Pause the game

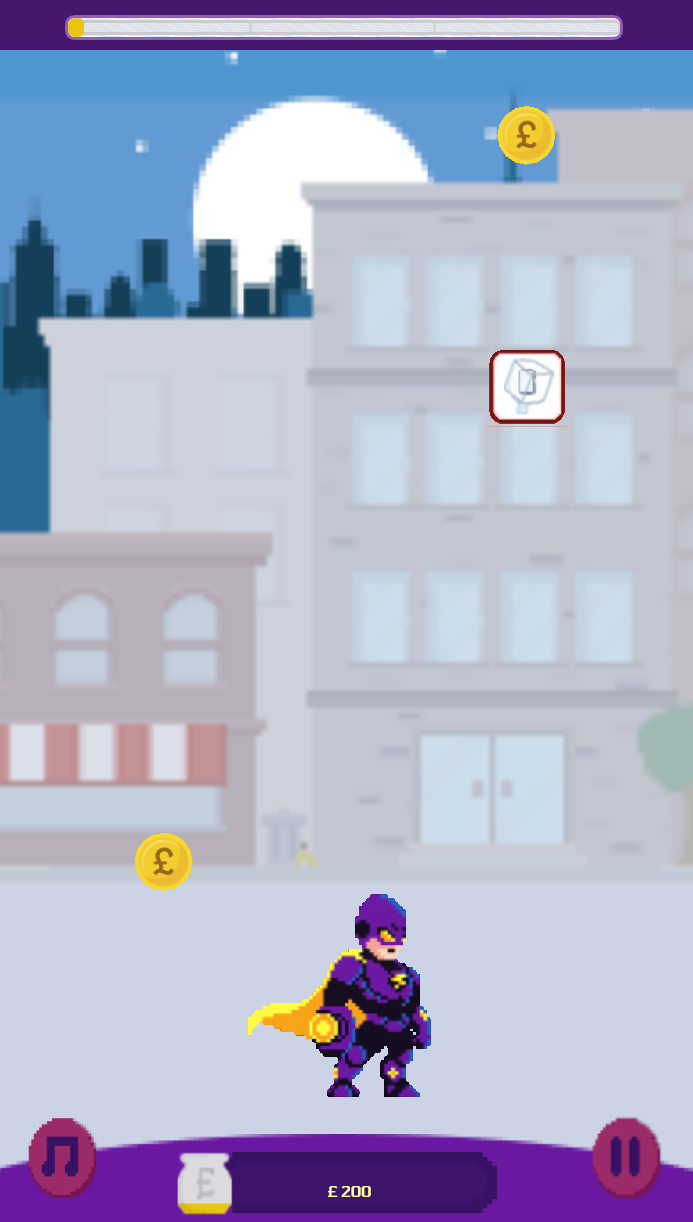pyautogui.click(x=627, y=1157)
